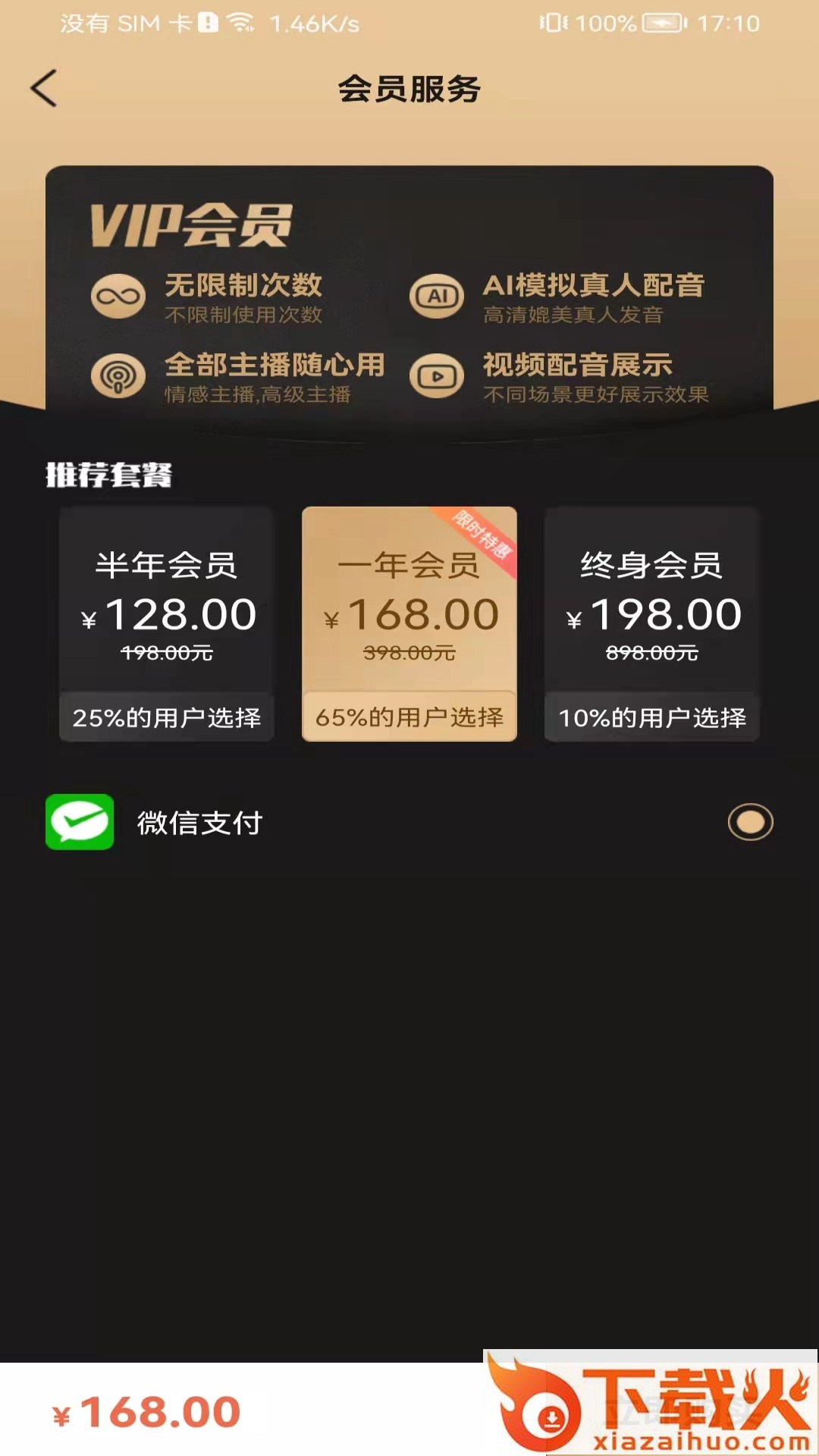Select the 微信支付 radio button
819x1456 pixels.
tap(750, 822)
